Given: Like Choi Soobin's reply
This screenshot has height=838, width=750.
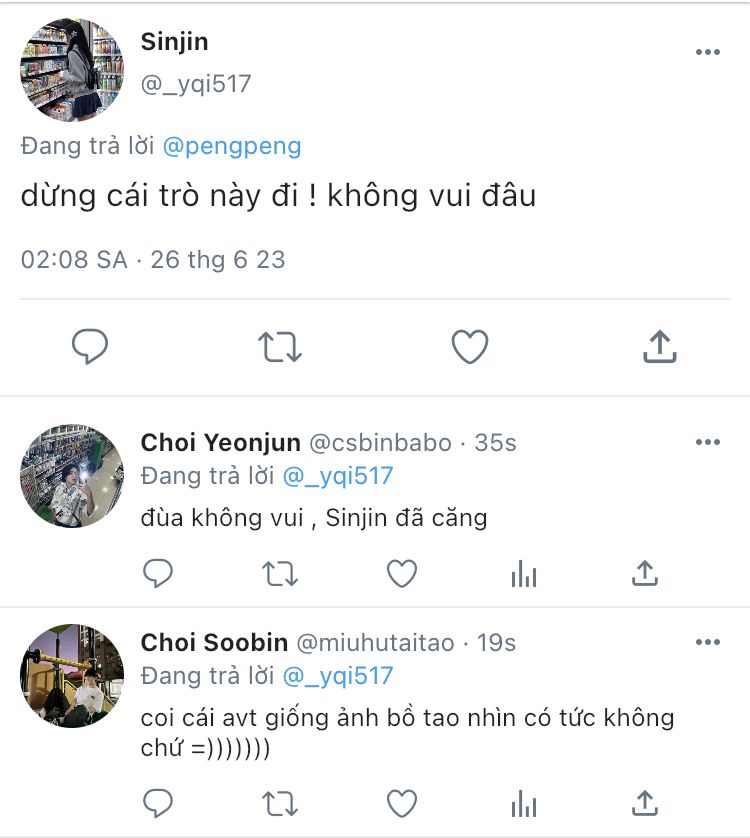Looking at the screenshot, I should (401, 803).
